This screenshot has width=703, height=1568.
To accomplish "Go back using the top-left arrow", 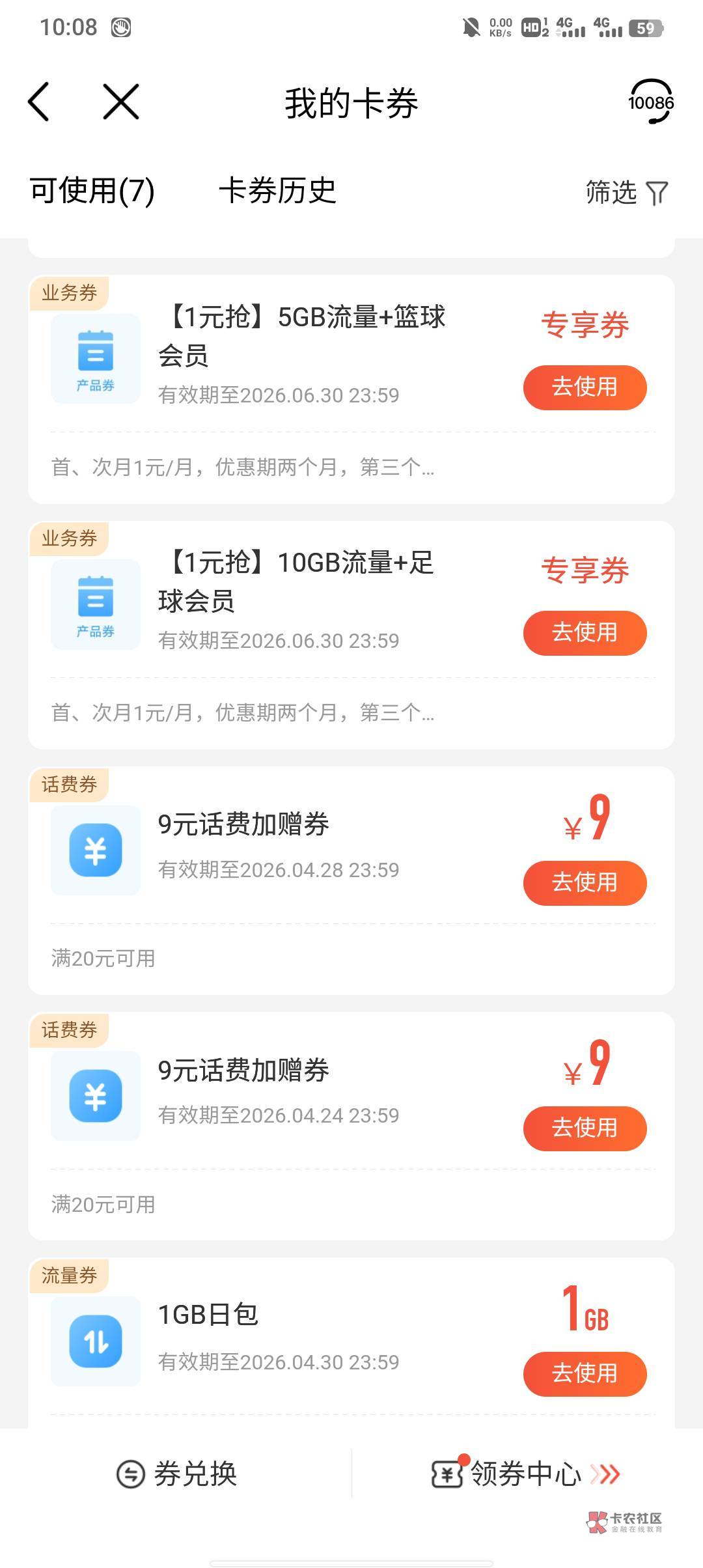I will [38, 102].
